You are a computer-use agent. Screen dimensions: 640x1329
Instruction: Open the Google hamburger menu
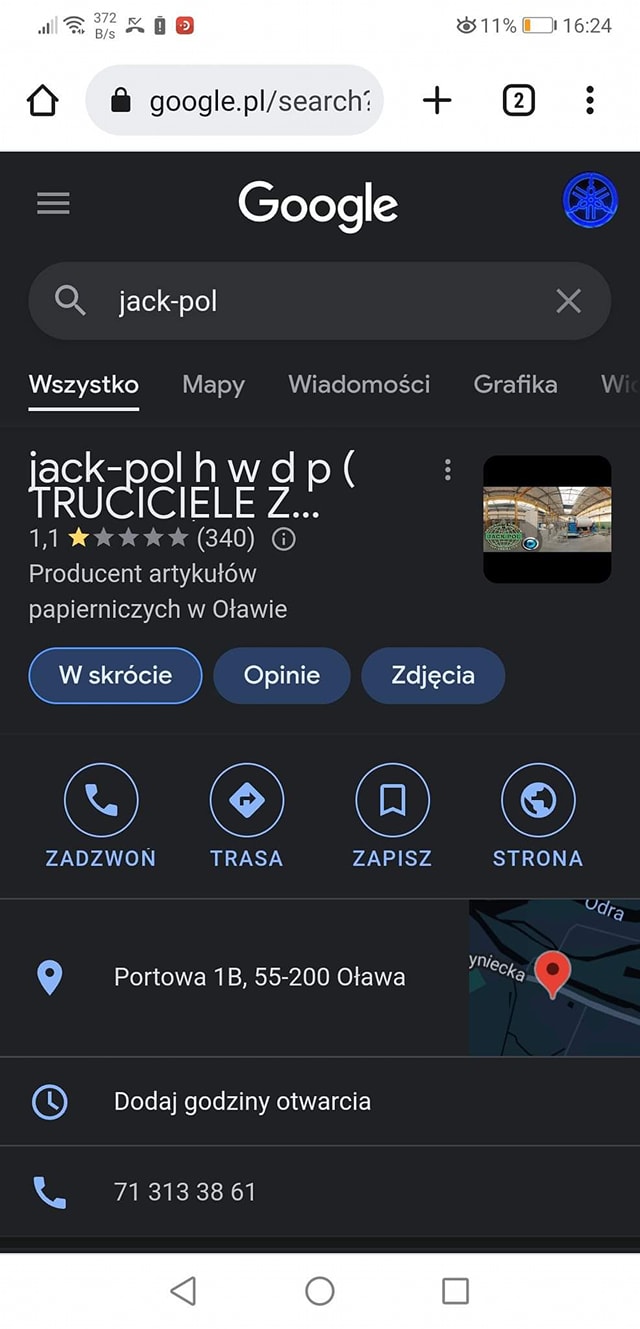click(53, 204)
